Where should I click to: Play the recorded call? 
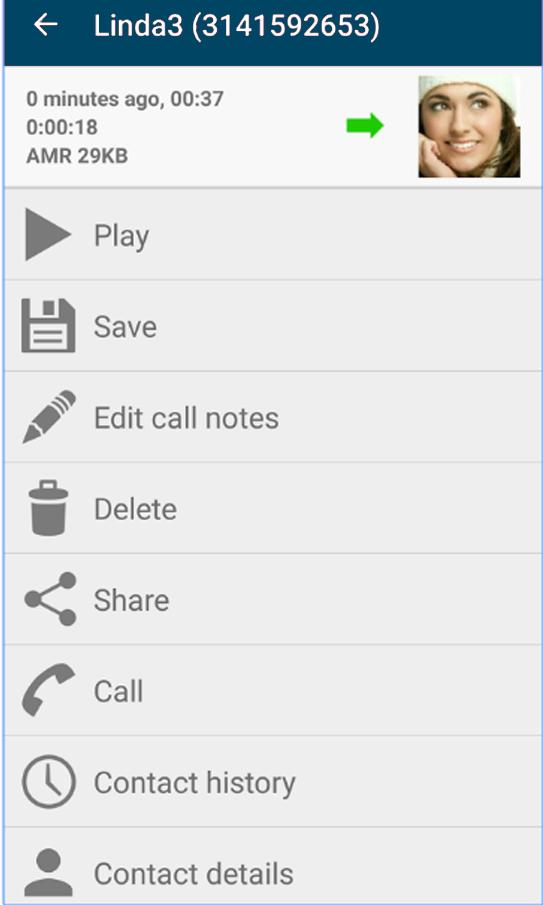pyautogui.click(x=273, y=235)
